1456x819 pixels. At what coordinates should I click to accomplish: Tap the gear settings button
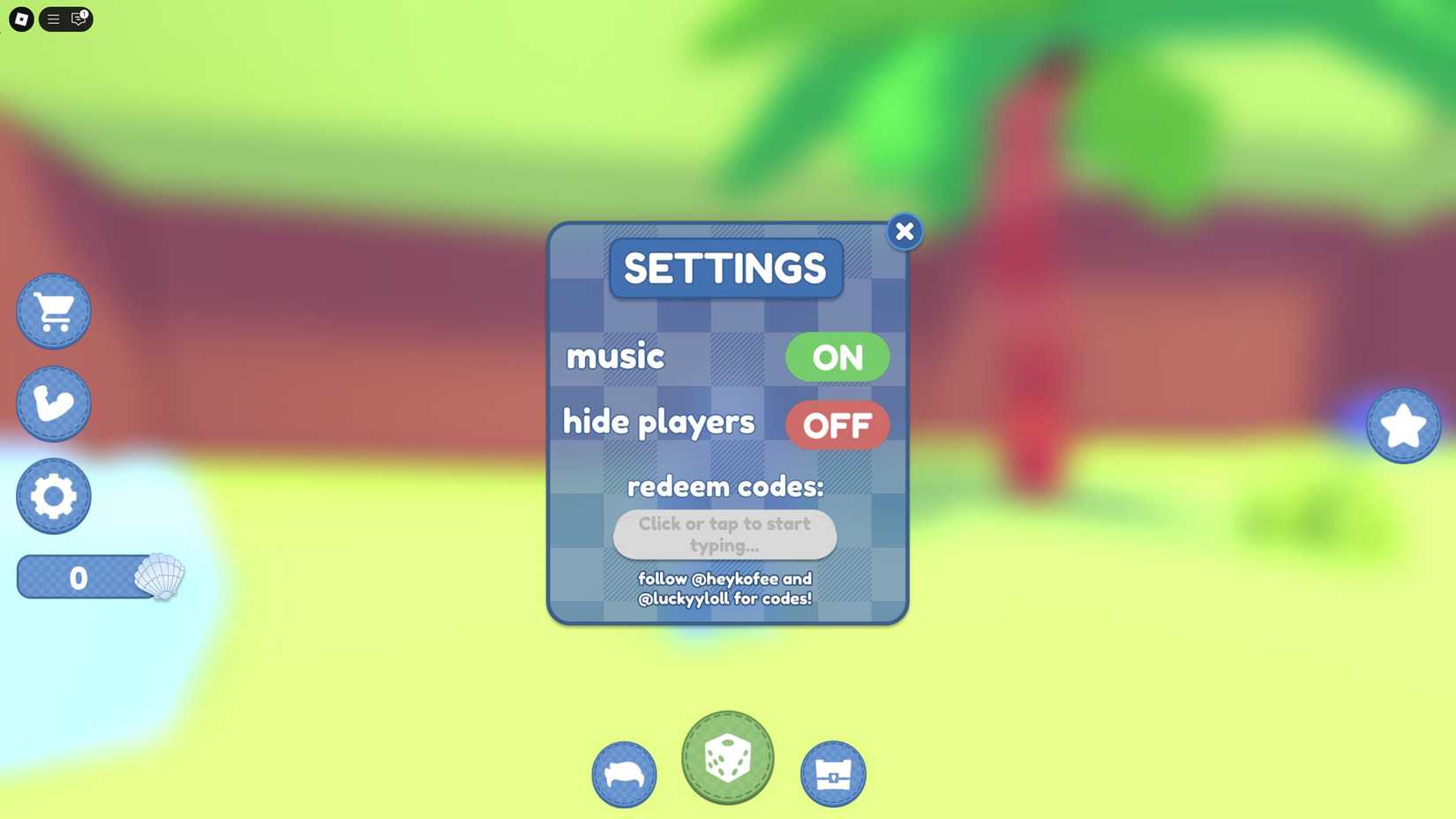click(x=54, y=496)
